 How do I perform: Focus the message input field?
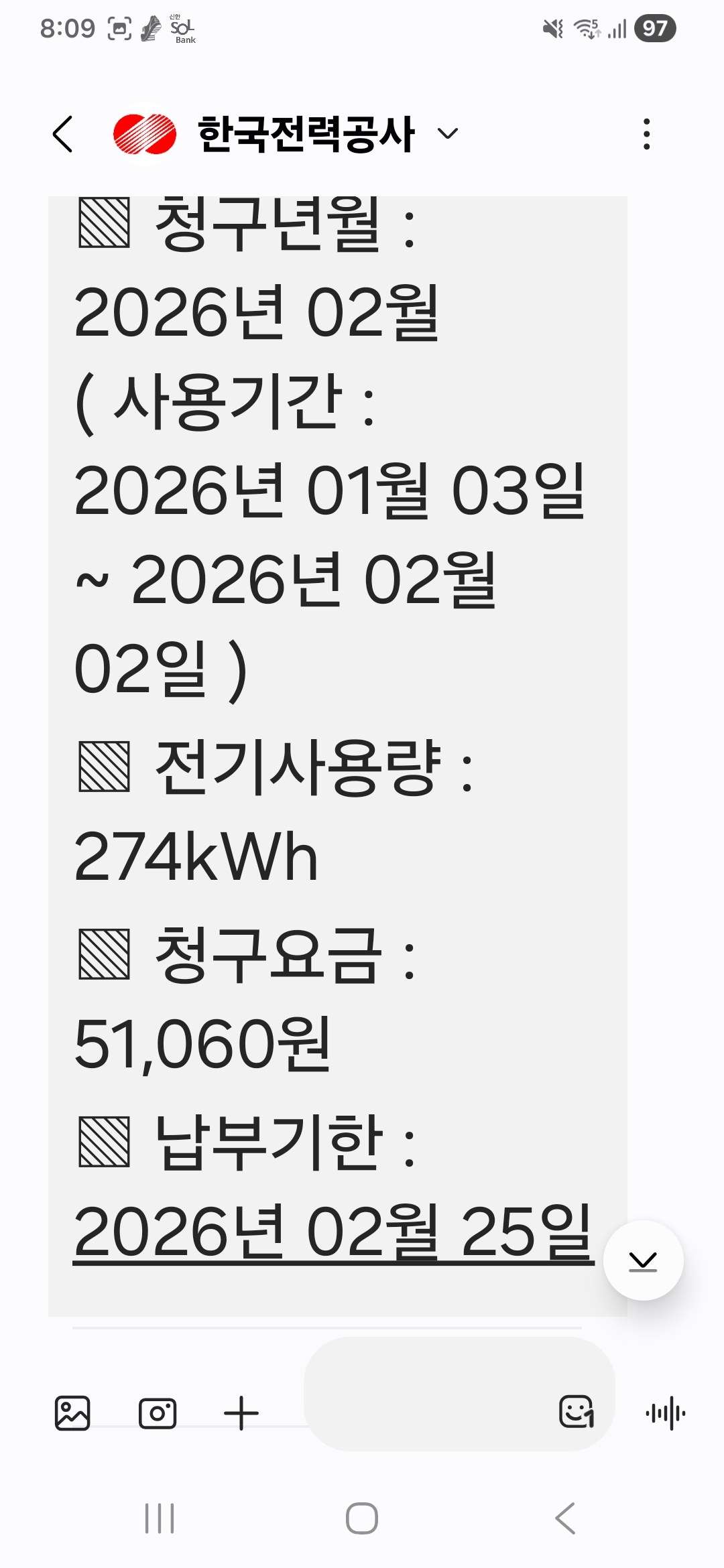point(429,1394)
